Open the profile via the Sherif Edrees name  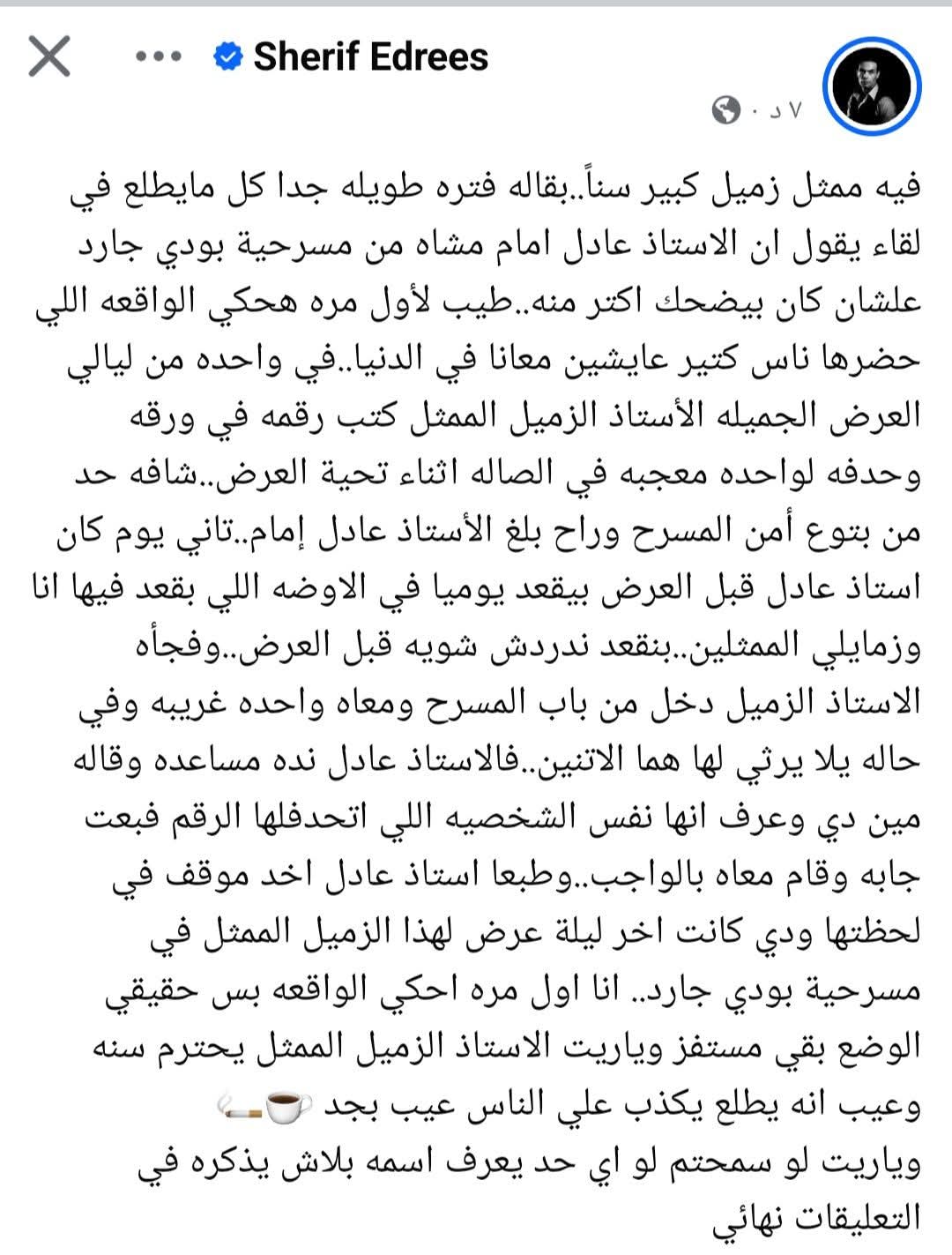pyautogui.click(x=370, y=56)
